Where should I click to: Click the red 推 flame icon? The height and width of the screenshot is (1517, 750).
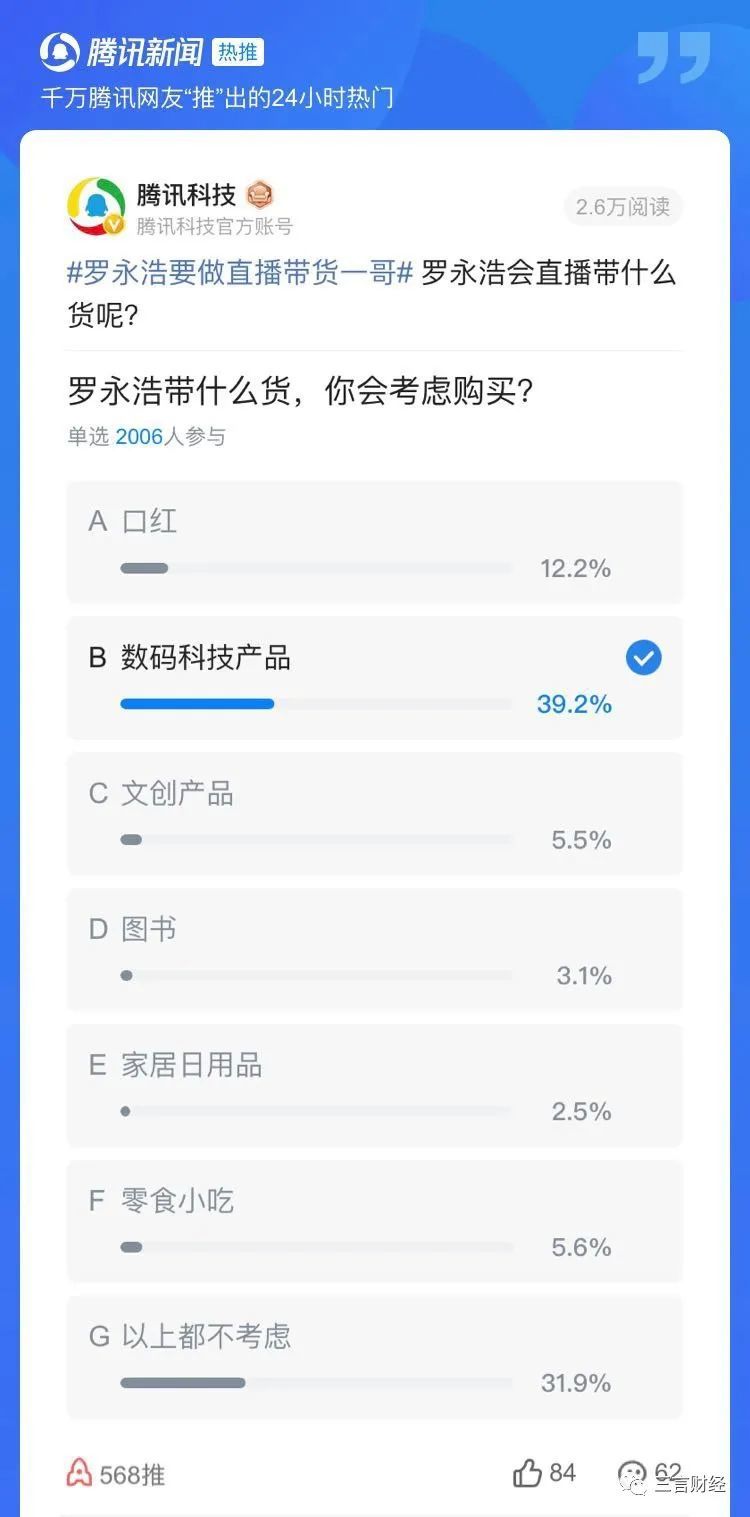(80, 1472)
